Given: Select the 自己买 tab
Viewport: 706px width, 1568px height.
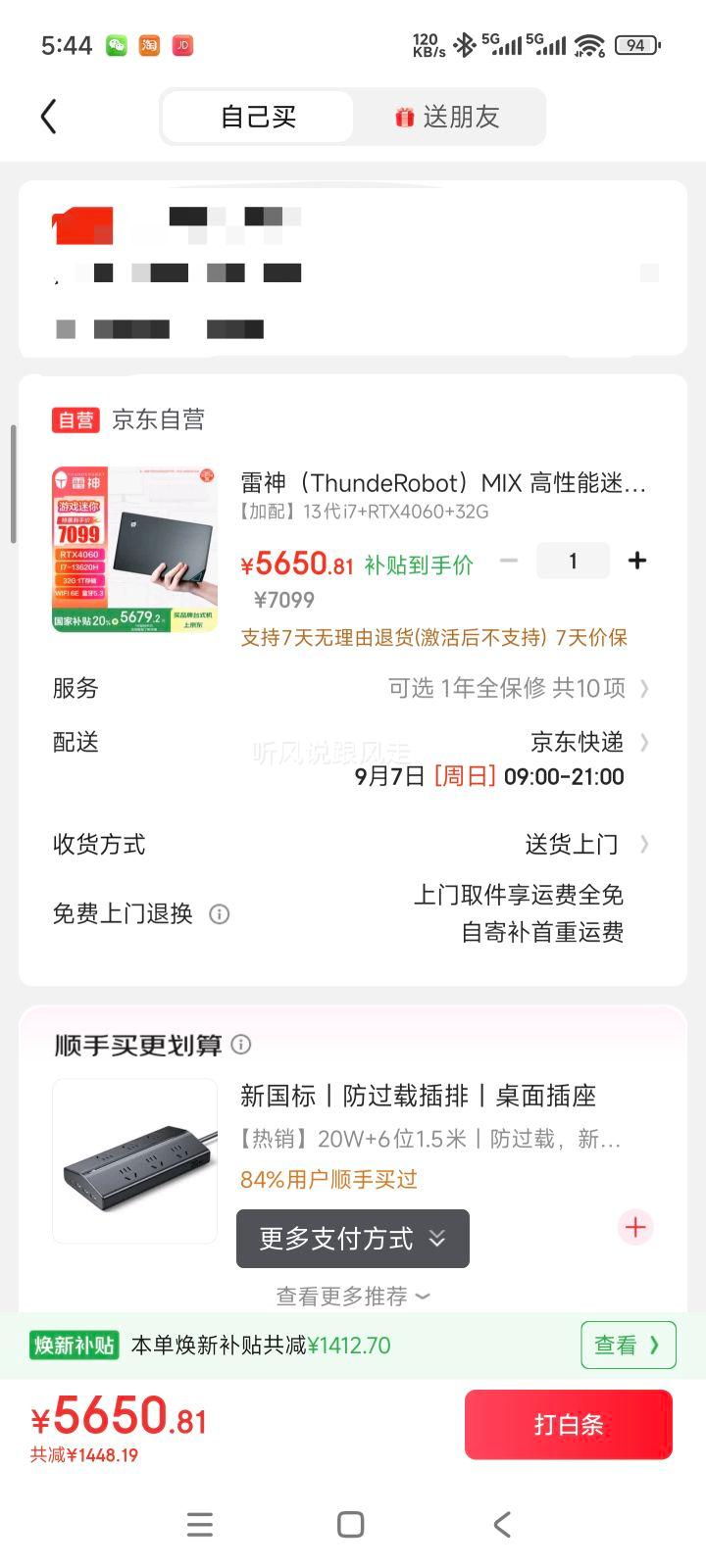Looking at the screenshot, I should coord(257,116).
